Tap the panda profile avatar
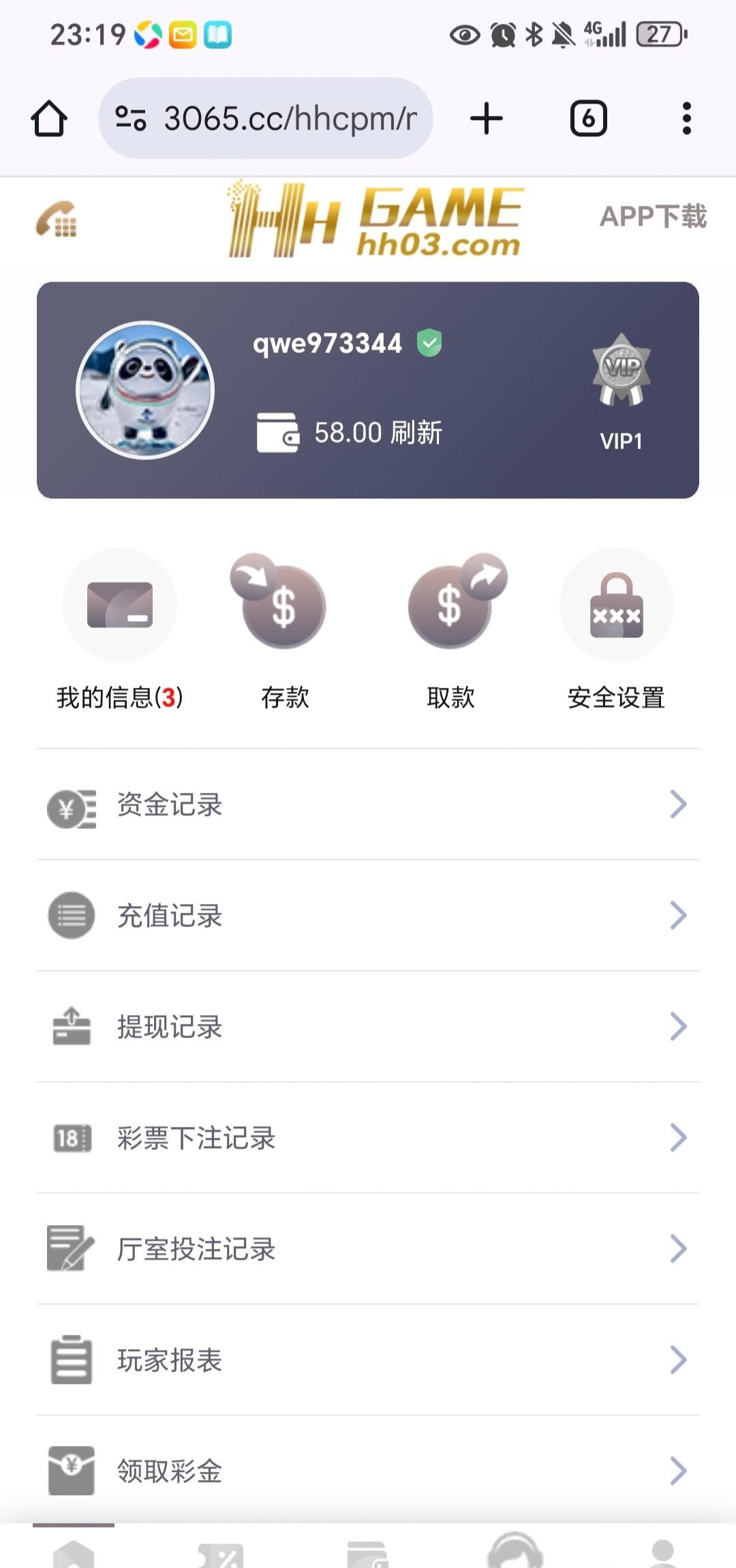Image resolution: width=736 pixels, height=1568 pixels. click(x=145, y=390)
